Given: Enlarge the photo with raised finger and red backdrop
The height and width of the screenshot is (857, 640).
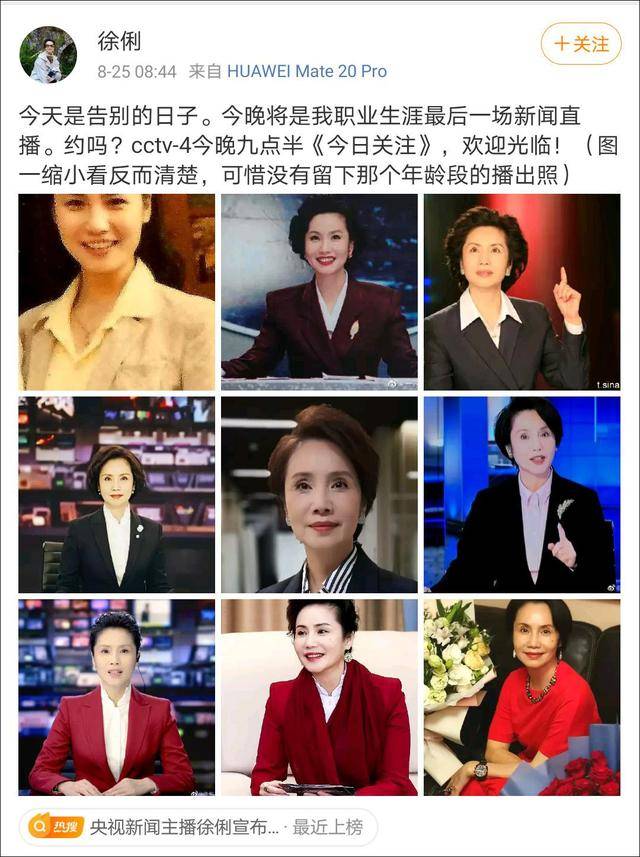Looking at the screenshot, I should coord(522,292).
